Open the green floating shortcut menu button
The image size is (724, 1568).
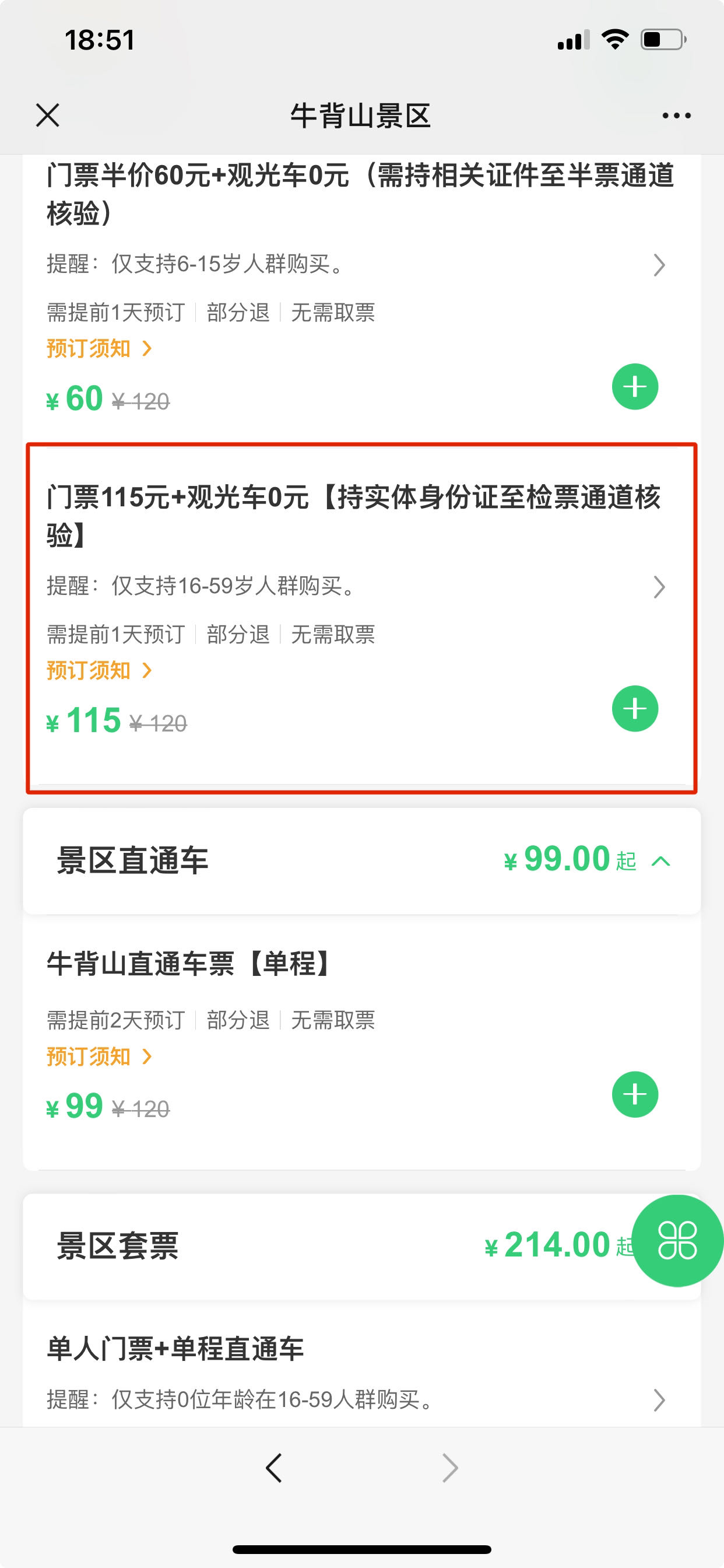(x=677, y=1241)
